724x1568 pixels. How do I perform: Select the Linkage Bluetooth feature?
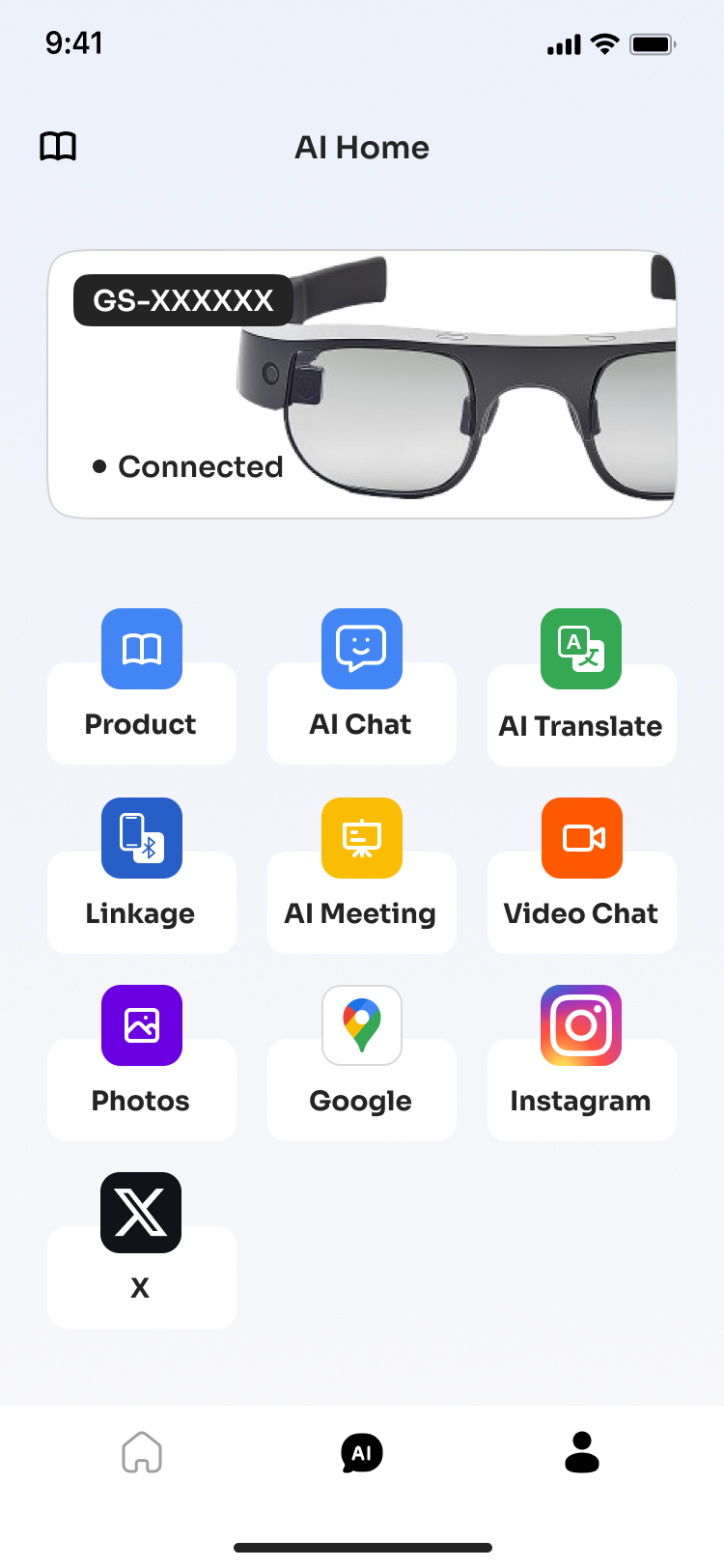point(141,869)
